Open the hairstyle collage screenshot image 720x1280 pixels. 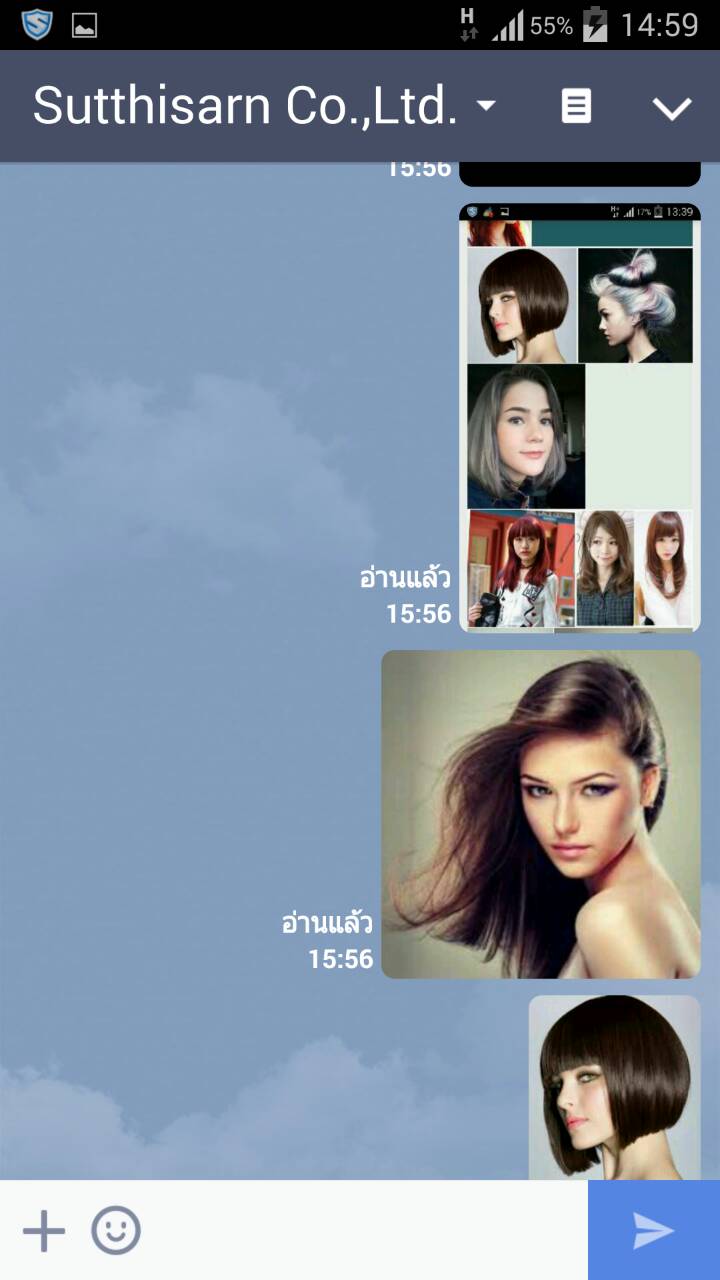click(x=580, y=418)
